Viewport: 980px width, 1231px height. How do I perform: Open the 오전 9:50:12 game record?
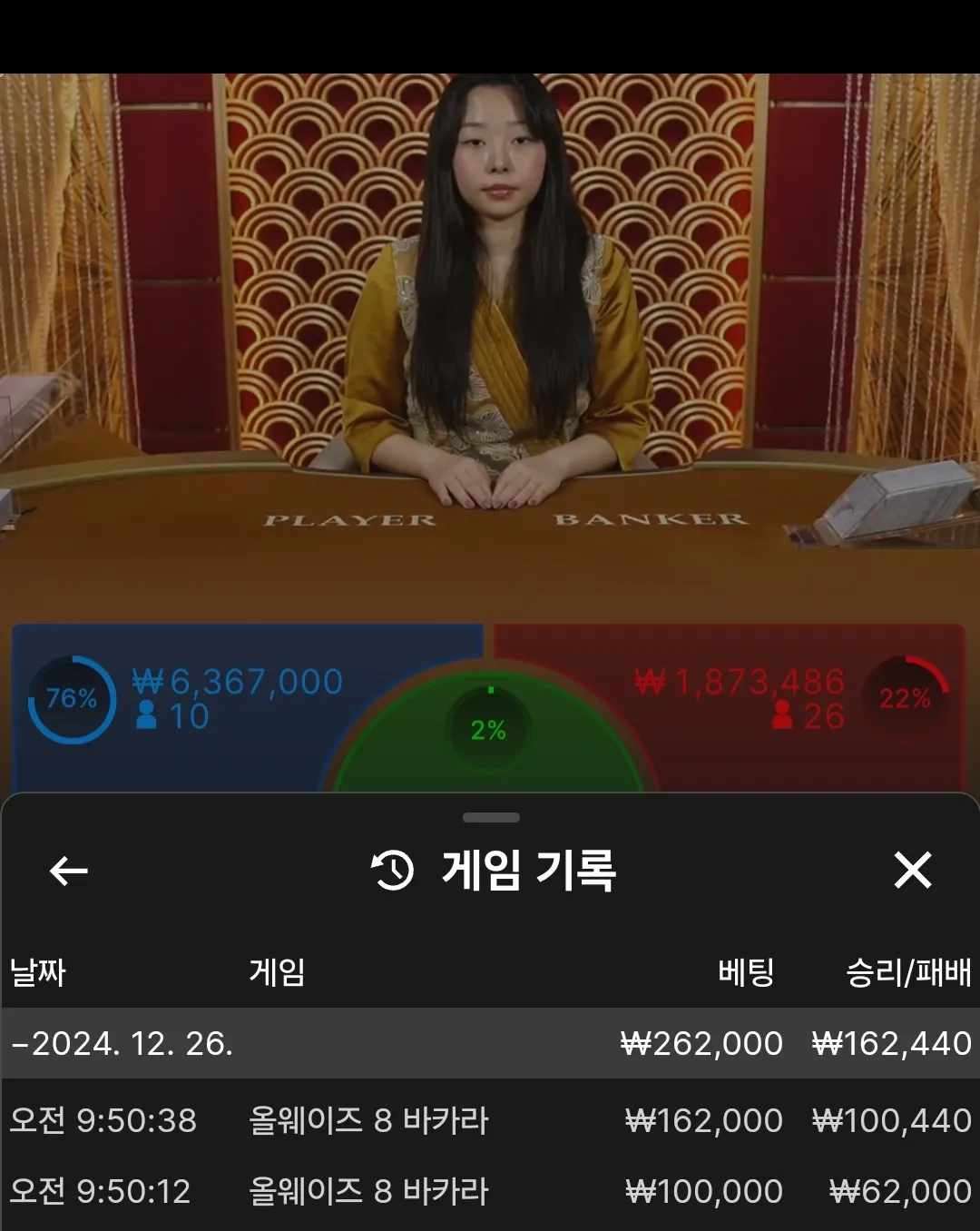490,1191
